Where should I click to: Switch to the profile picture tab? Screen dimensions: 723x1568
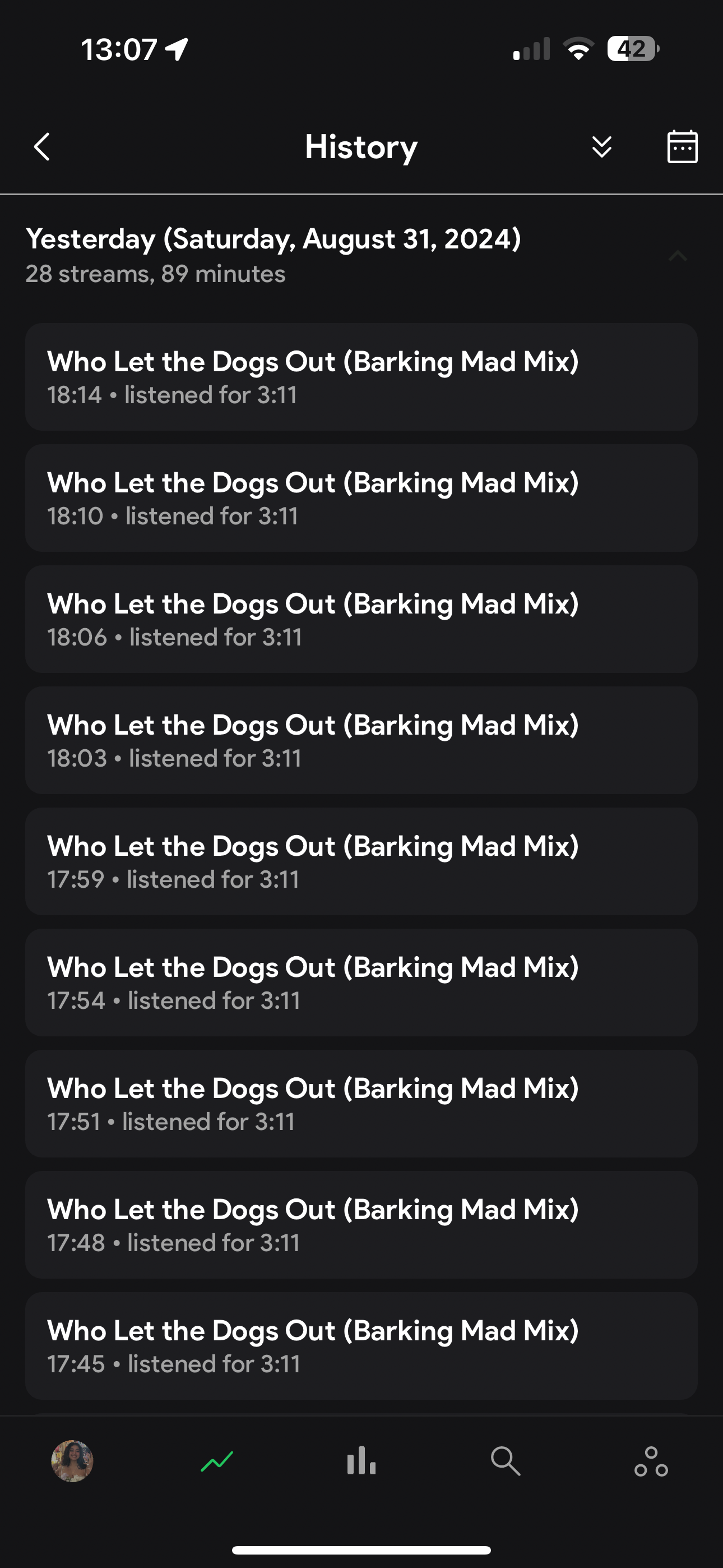coord(72,1461)
